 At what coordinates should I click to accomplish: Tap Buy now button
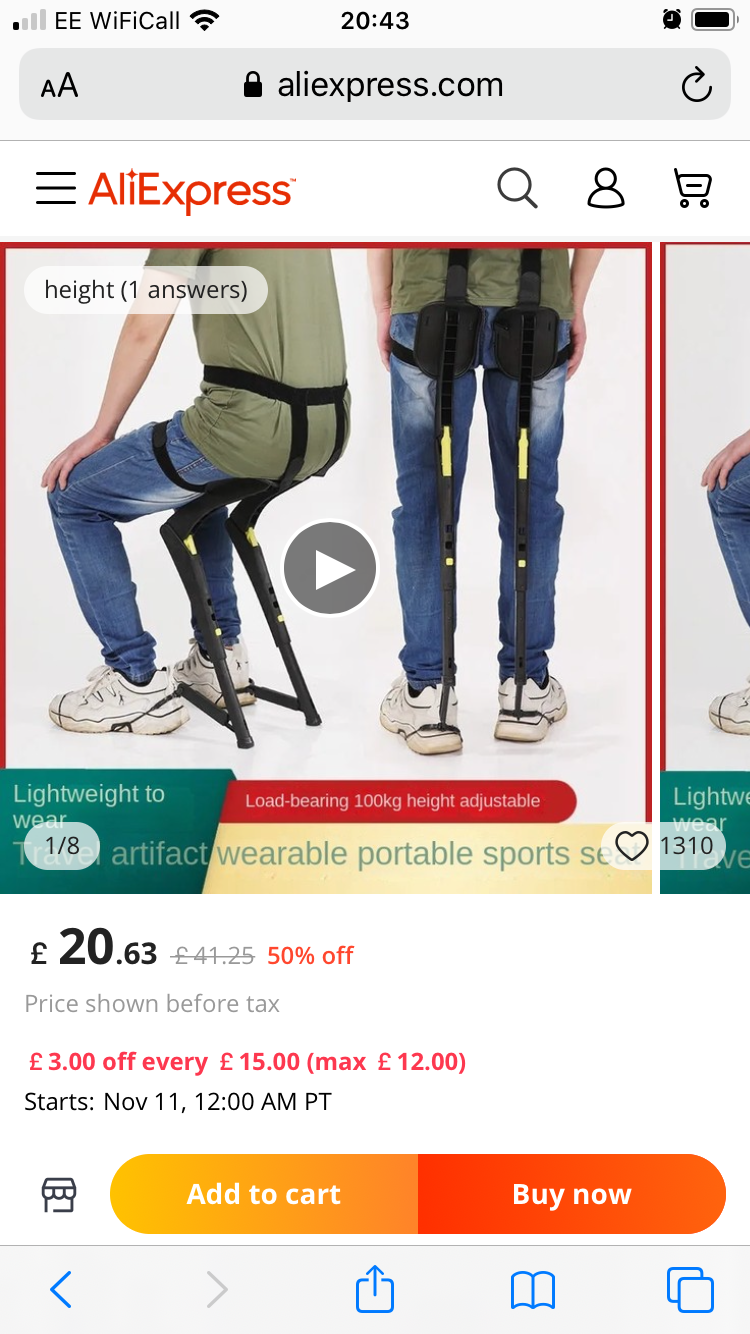point(572,1194)
